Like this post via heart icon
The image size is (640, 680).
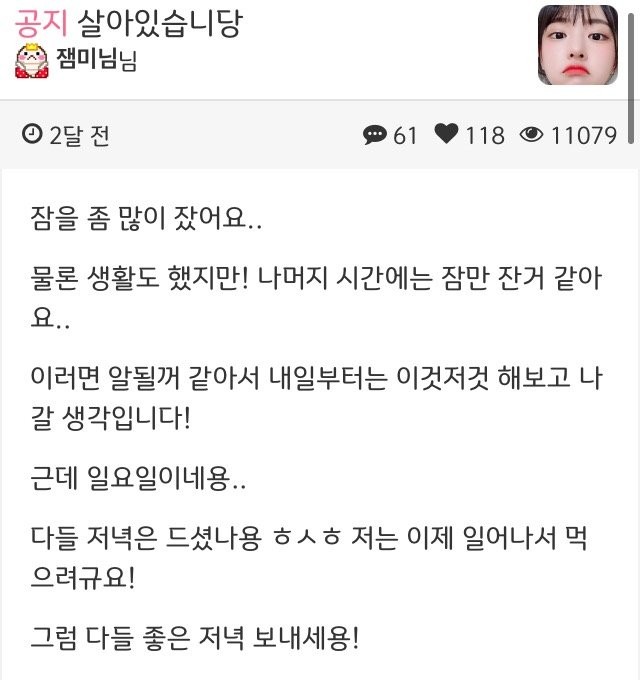446,135
